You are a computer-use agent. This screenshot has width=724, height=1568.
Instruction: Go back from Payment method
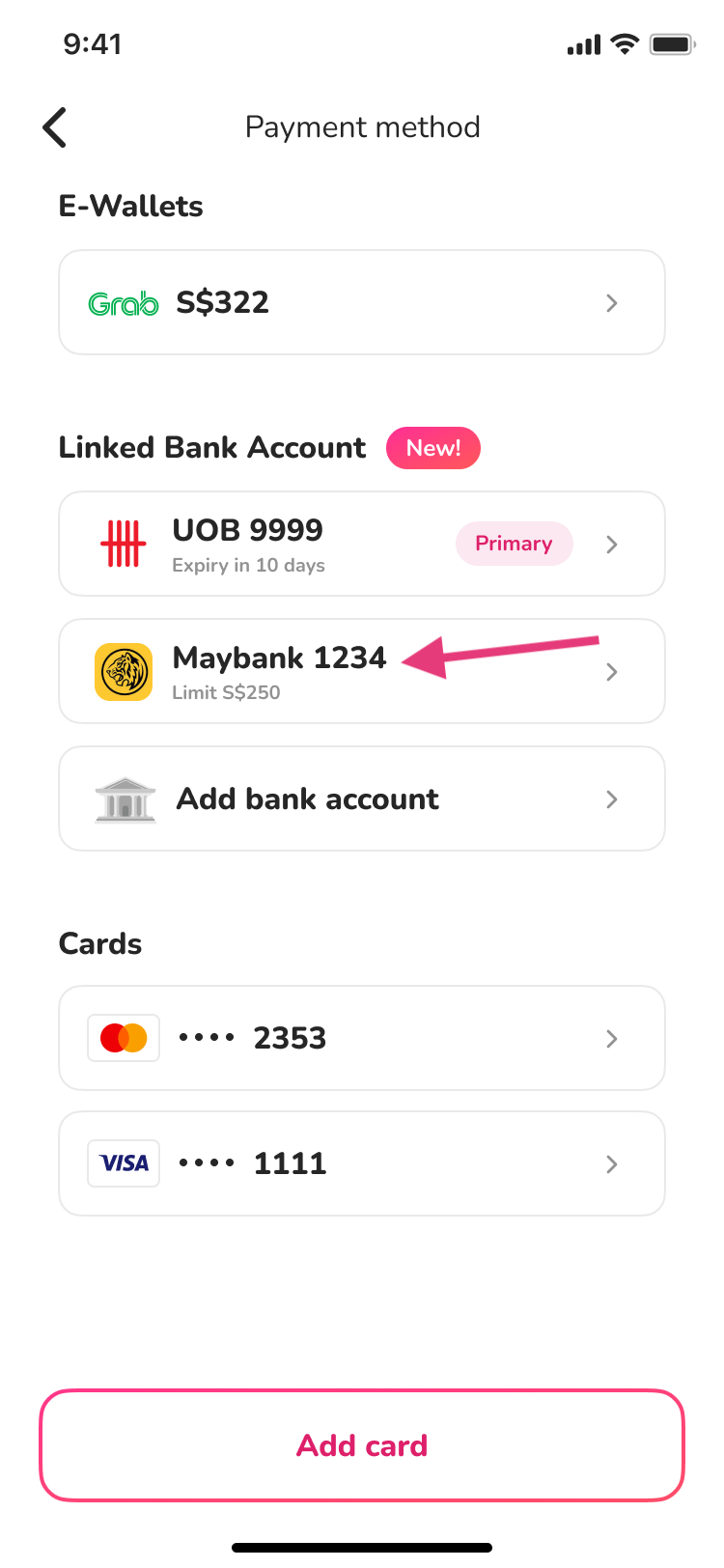(x=55, y=127)
